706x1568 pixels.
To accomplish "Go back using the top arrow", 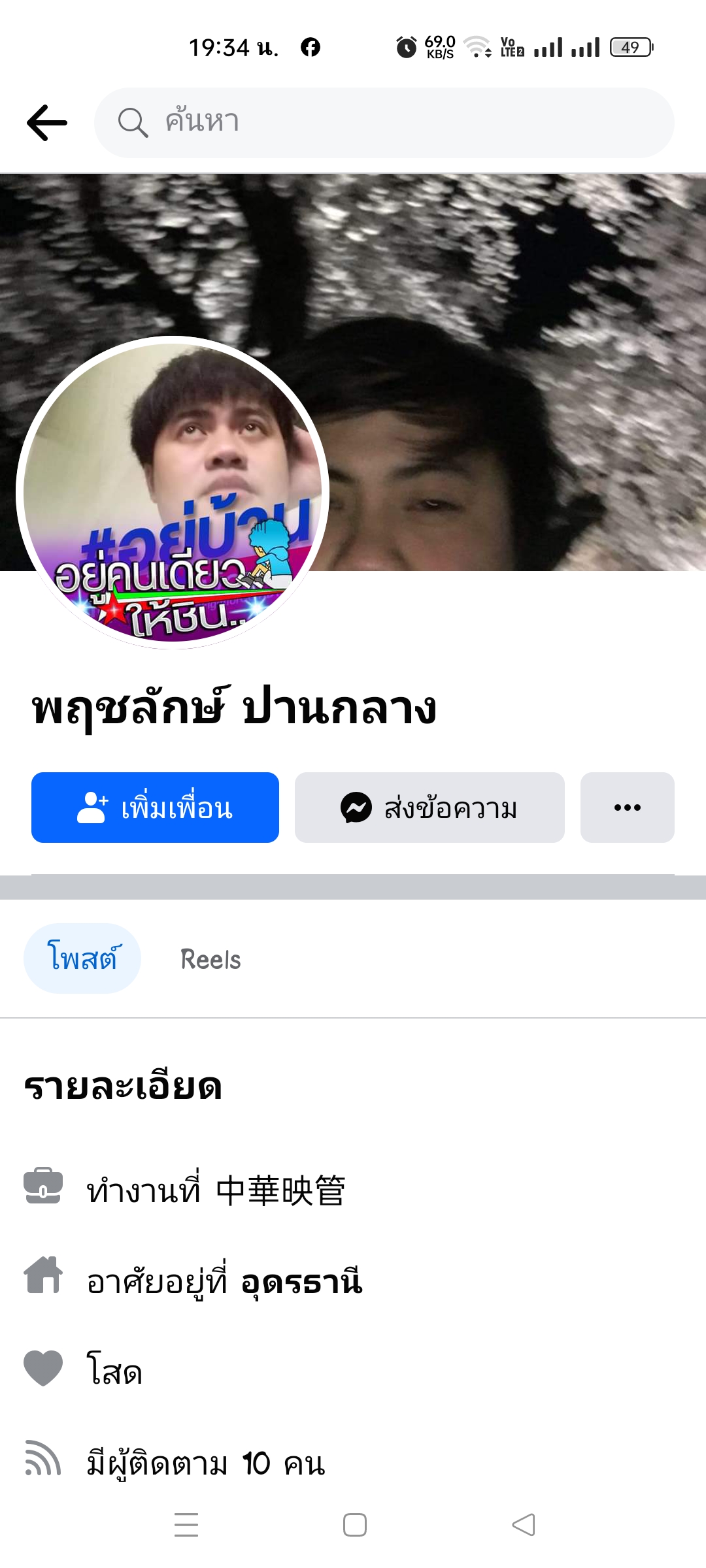I will pyautogui.click(x=47, y=123).
